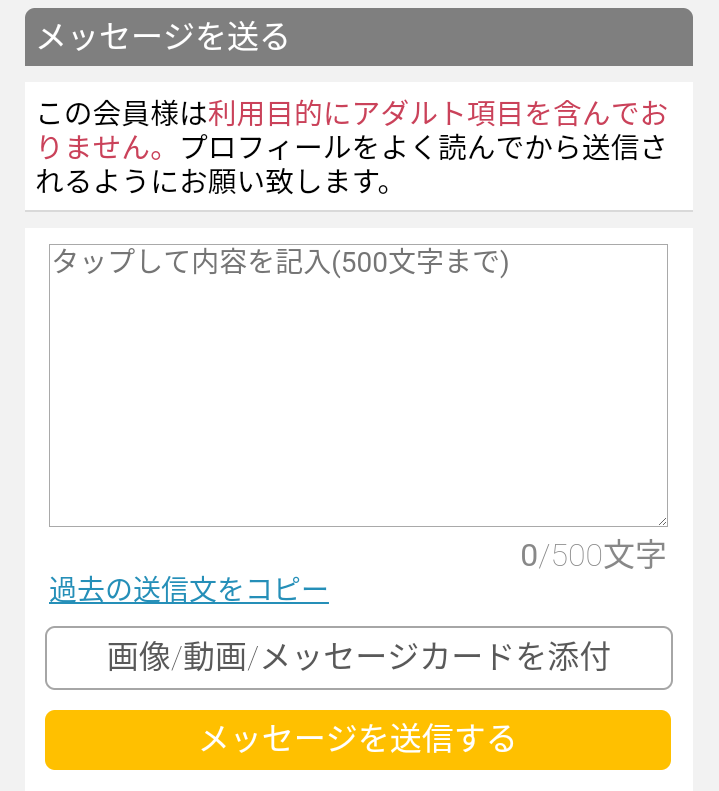The height and width of the screenshot is (791, 719).
Task: Open 過去の送信文をコピー link
Action: pyautogui.click(x=189, y=590)
